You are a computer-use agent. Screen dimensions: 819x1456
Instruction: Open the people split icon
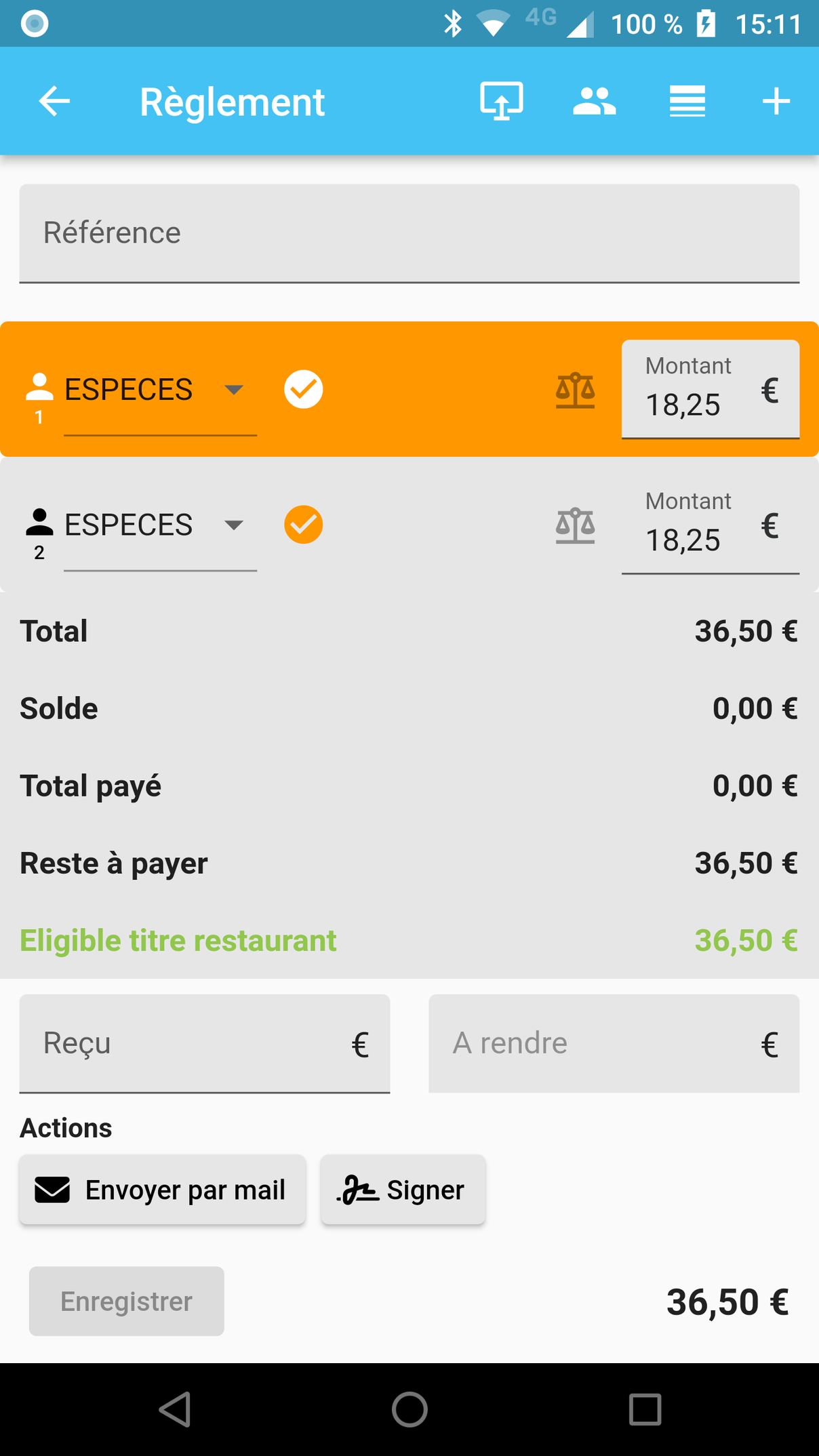point(595,102)
